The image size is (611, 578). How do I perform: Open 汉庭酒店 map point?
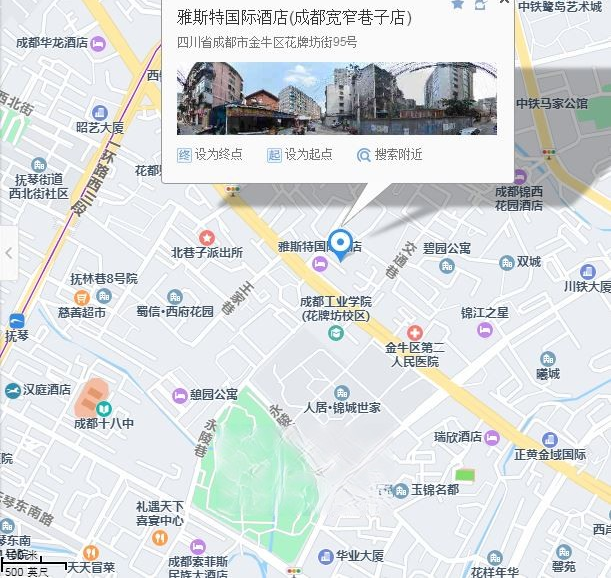[12, 389]
